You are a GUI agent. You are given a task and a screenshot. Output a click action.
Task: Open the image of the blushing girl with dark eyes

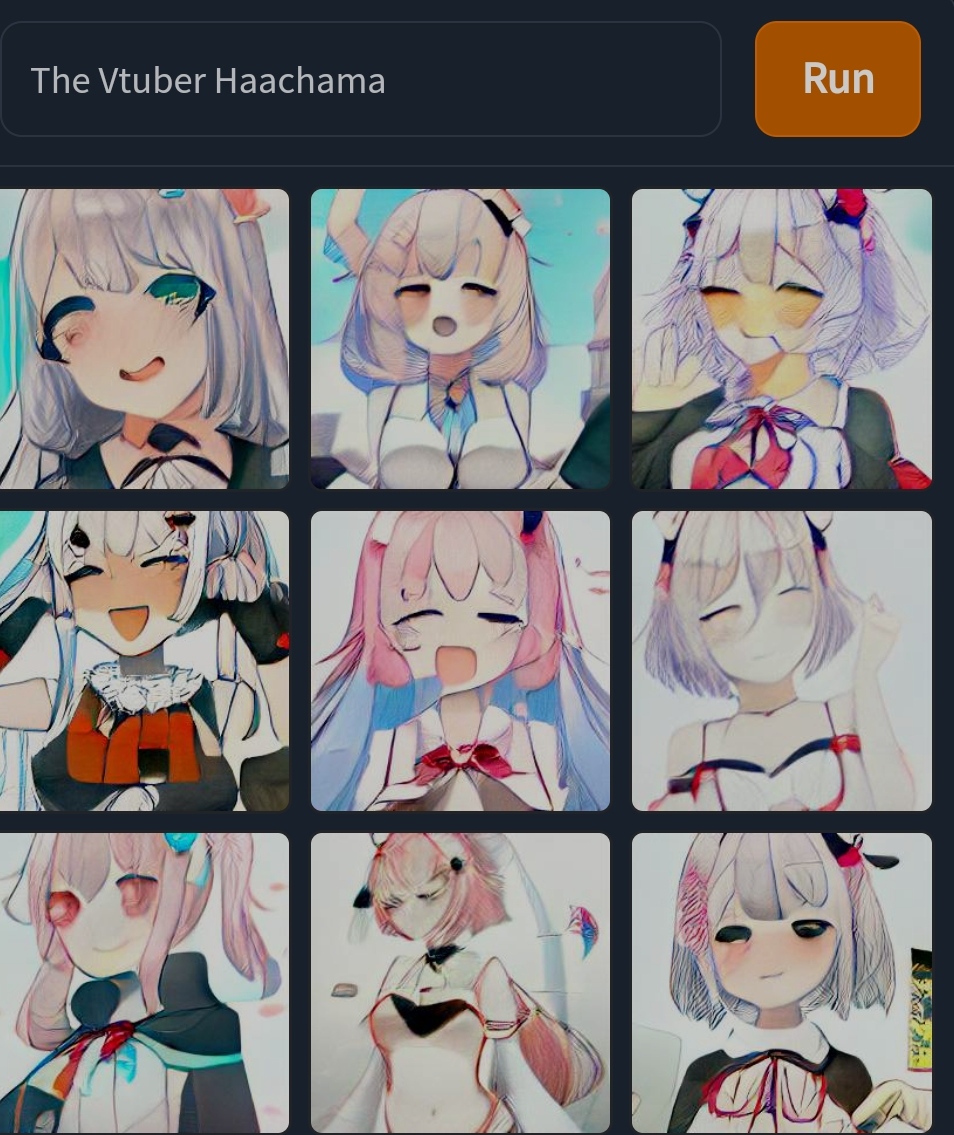click(781, 982)
